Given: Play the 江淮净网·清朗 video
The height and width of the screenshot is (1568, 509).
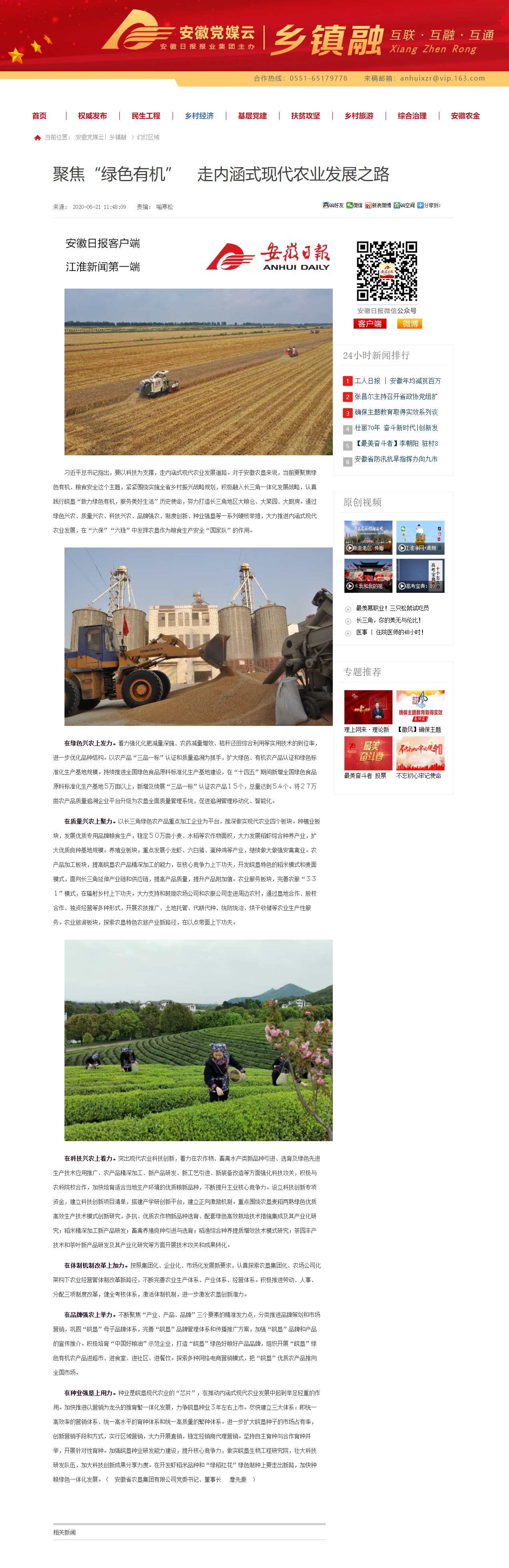Looking at the screenshot, I should [420, 537].
